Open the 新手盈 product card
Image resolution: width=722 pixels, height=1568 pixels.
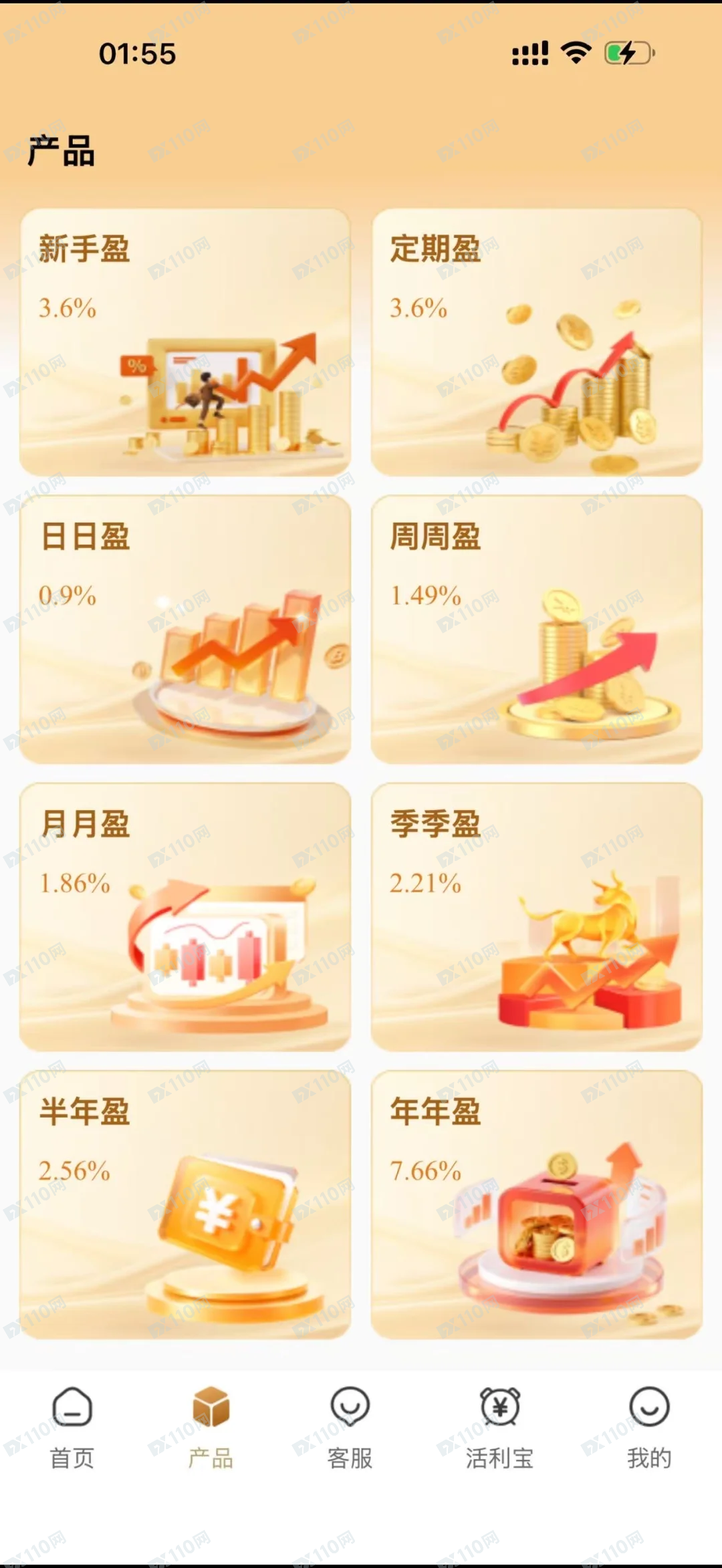(185, 342)
